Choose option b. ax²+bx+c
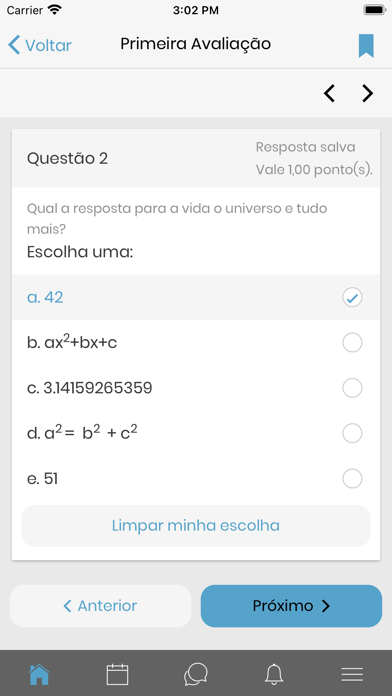The width and height of the screenshot is (392, 696). [196, 343]
